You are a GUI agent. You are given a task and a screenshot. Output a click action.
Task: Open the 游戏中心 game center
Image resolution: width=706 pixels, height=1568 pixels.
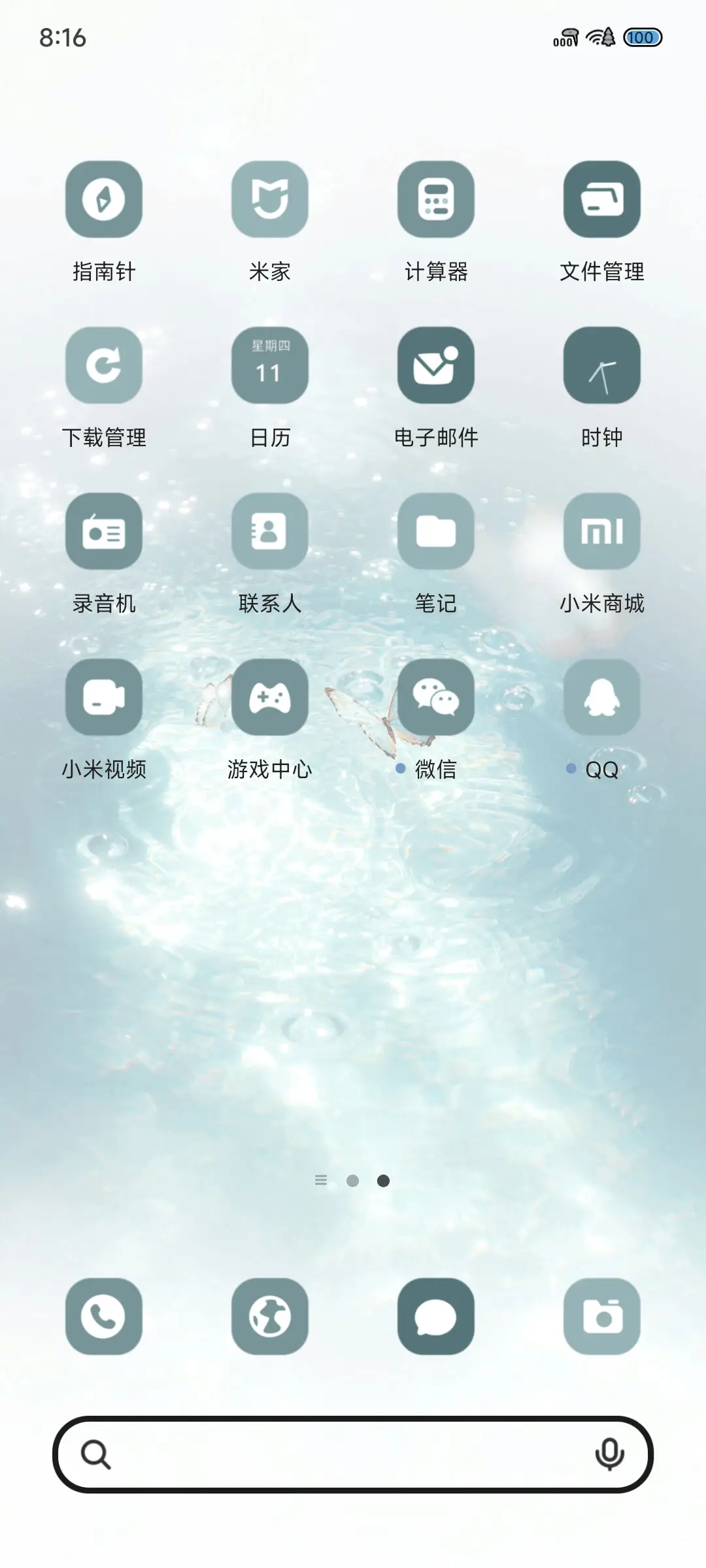[270, 698]
